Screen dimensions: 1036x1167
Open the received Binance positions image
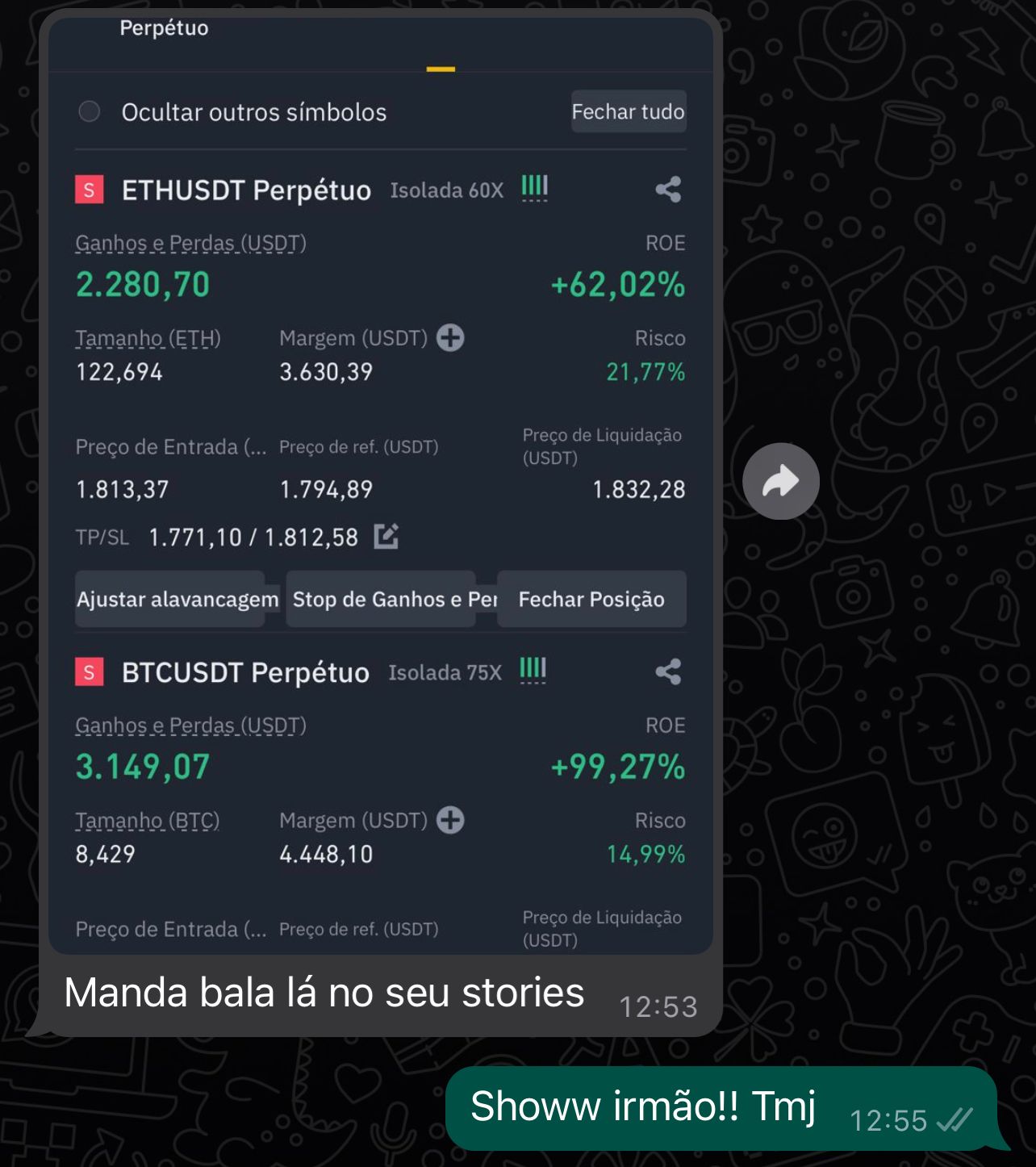(x=380, y=484)
